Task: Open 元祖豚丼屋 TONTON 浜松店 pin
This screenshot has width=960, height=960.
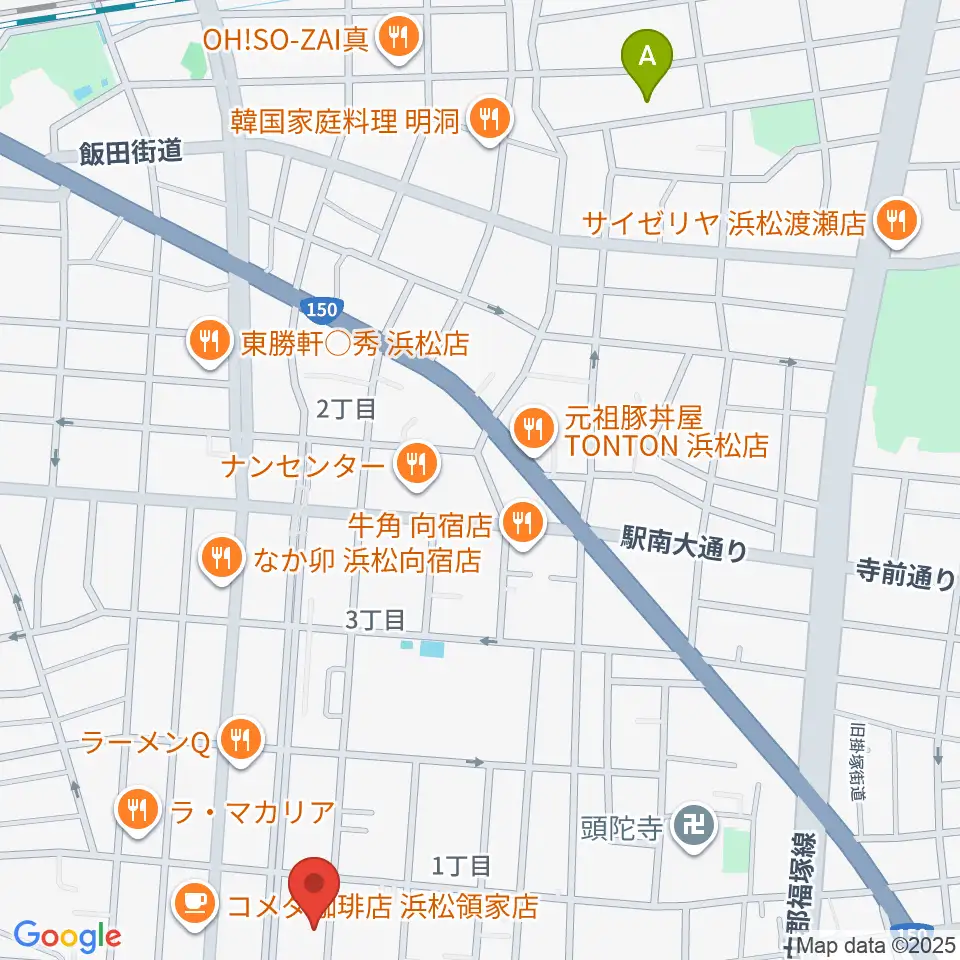Action: (x=534, y=431)
